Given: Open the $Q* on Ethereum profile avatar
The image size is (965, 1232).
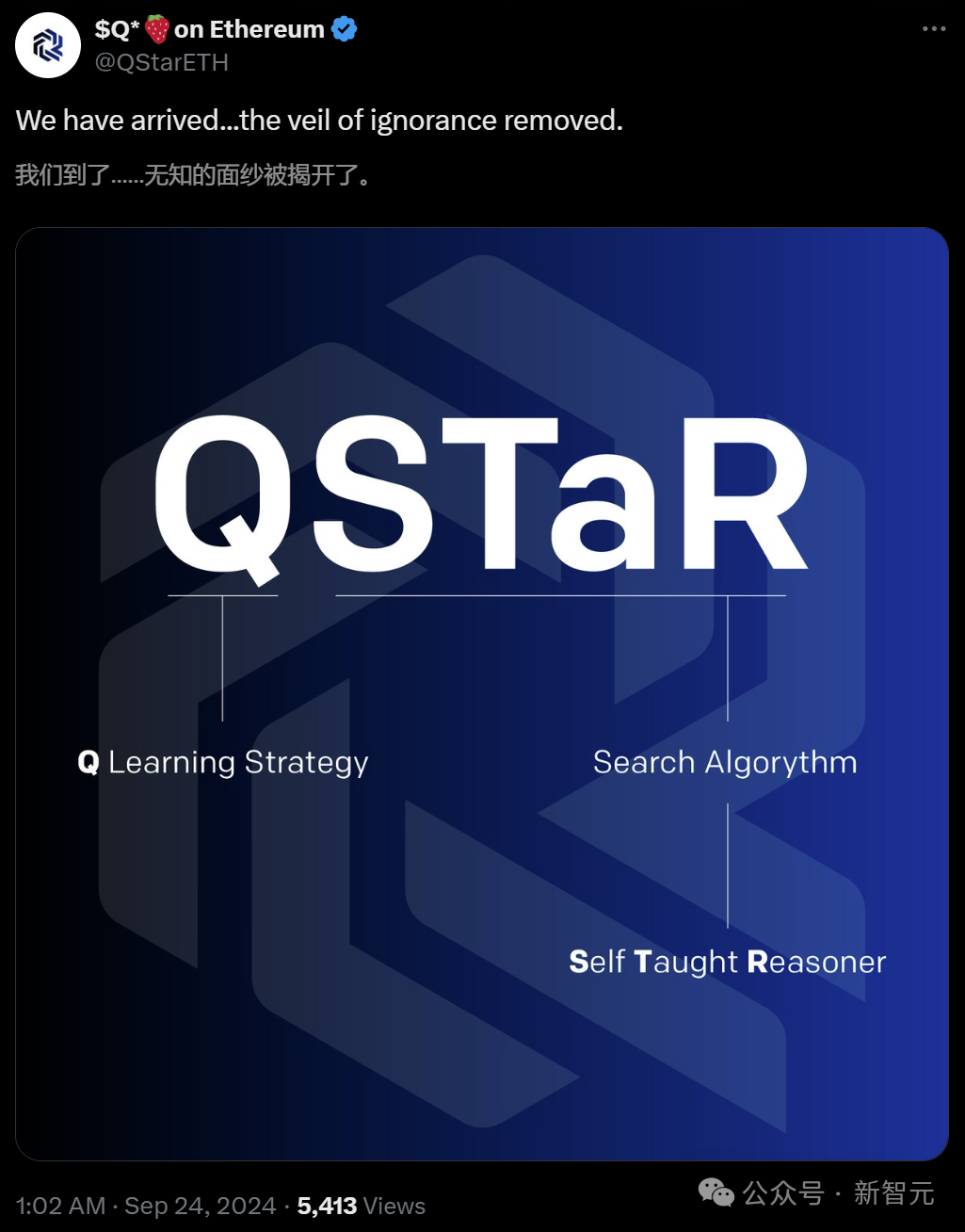Looking at the screenshot, I should 48,45.
